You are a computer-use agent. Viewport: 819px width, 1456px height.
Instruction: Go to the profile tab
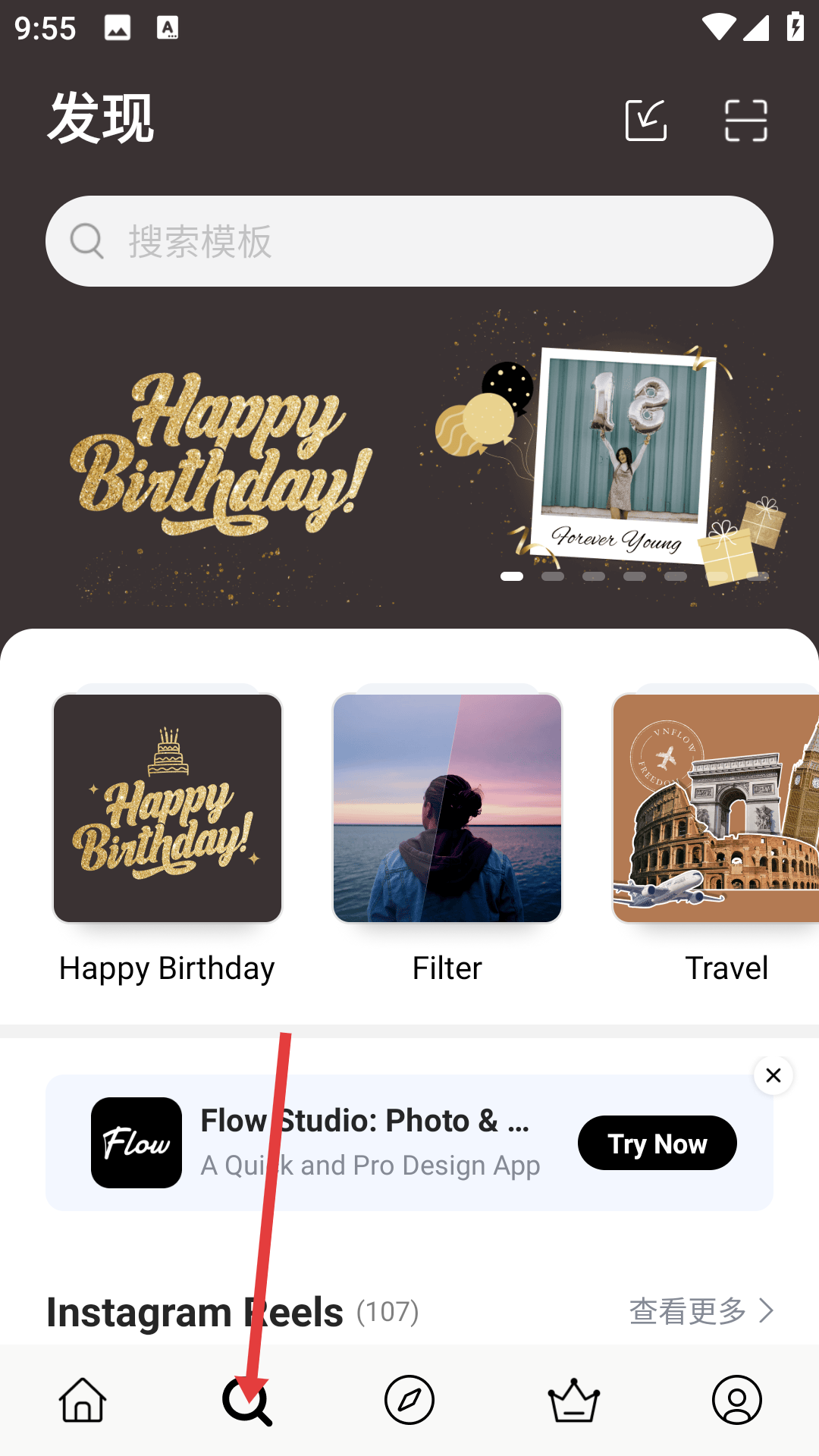point(736,1400)
